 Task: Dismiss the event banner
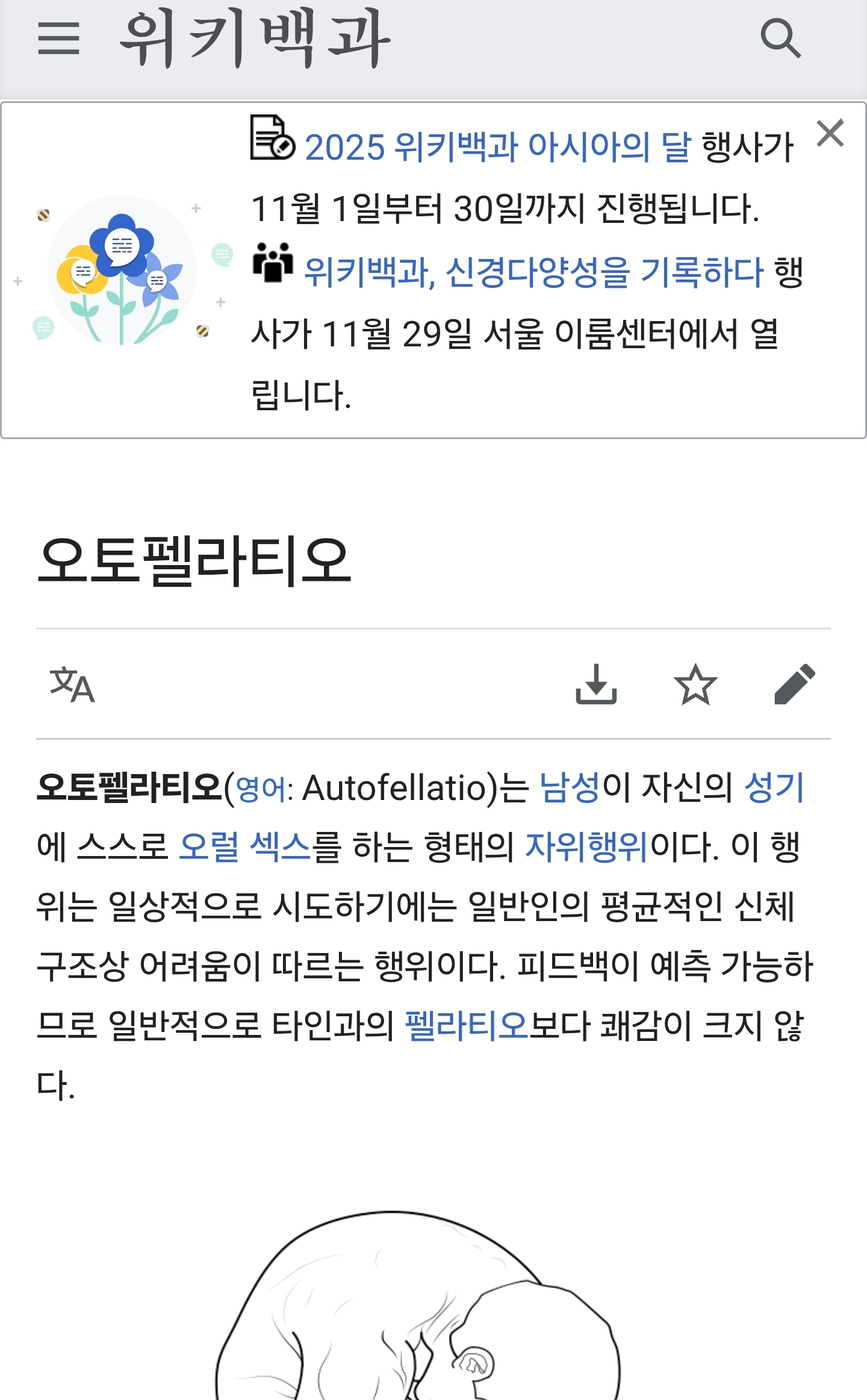[x=830, y=133]
